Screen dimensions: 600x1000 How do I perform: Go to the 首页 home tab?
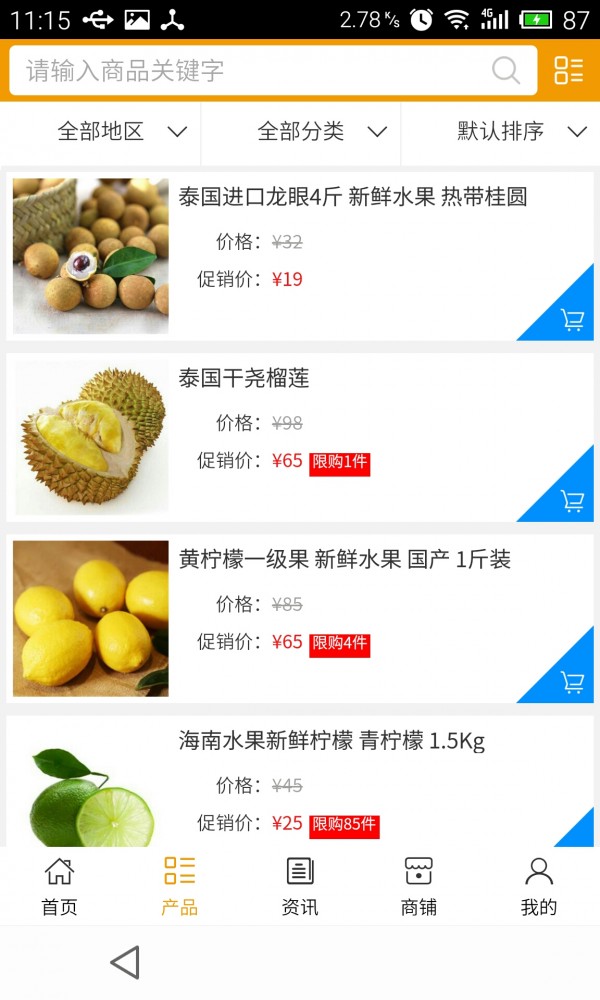[x=59, y=886]
